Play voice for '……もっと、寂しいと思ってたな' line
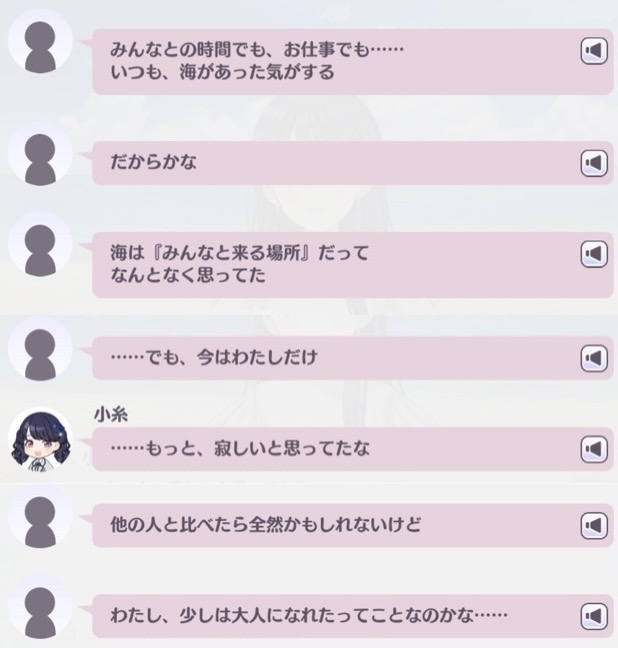 [x=594, y=448]
